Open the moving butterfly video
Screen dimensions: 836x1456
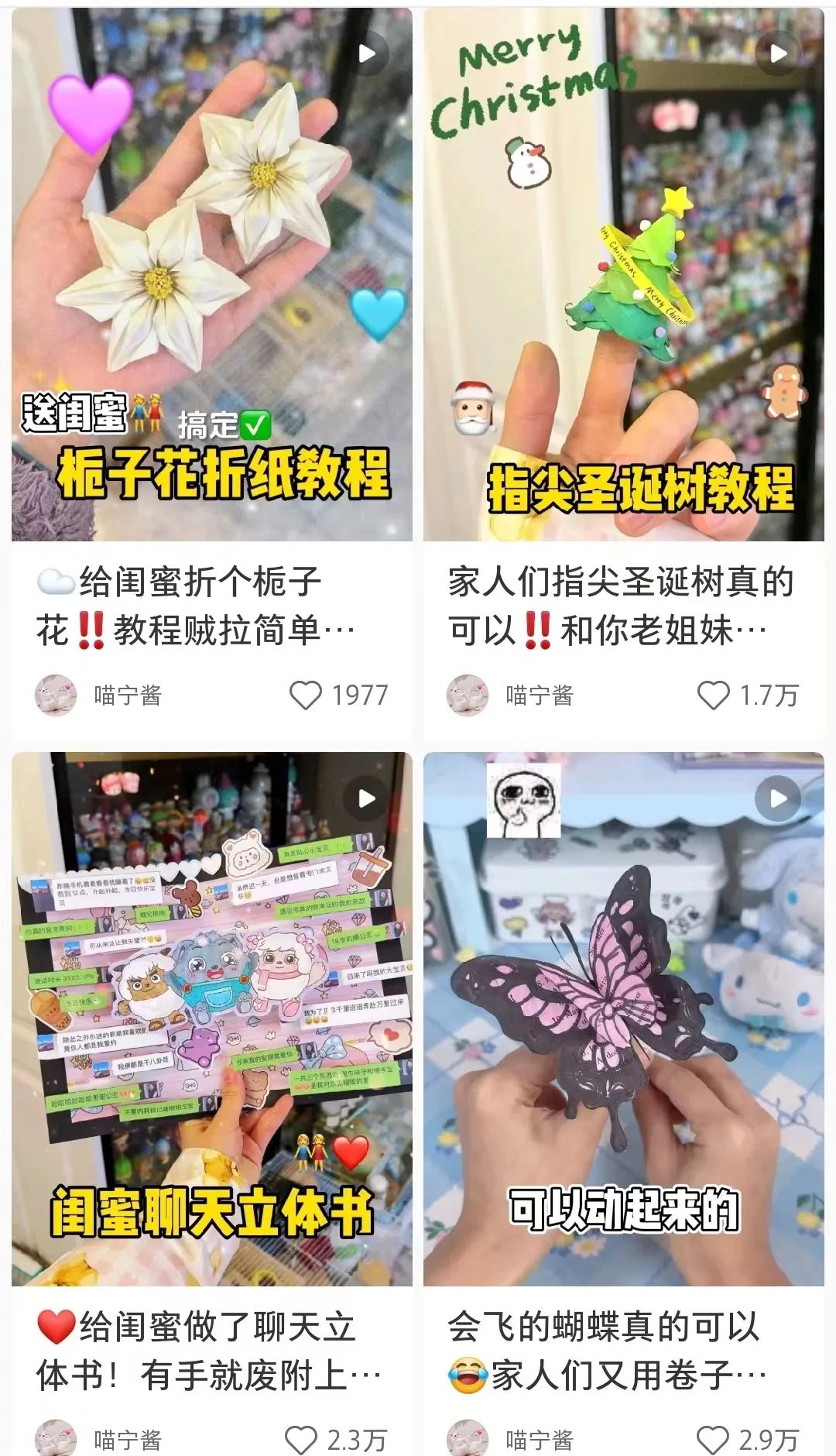(x=623, y=1018)
